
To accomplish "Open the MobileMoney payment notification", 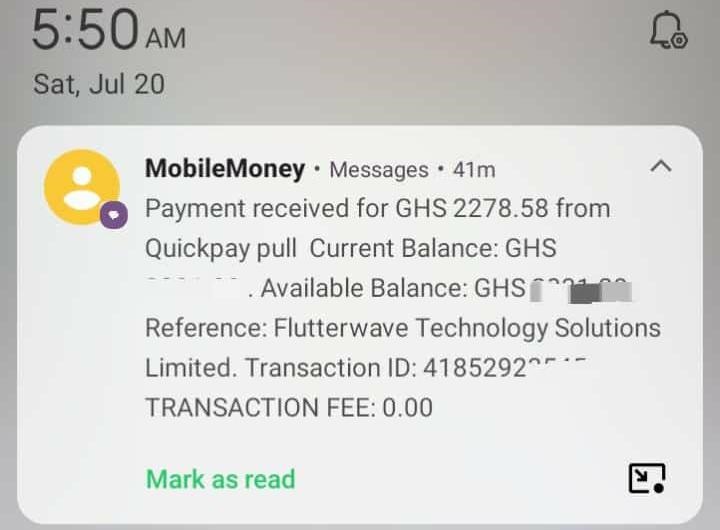I will click(400, 308).
